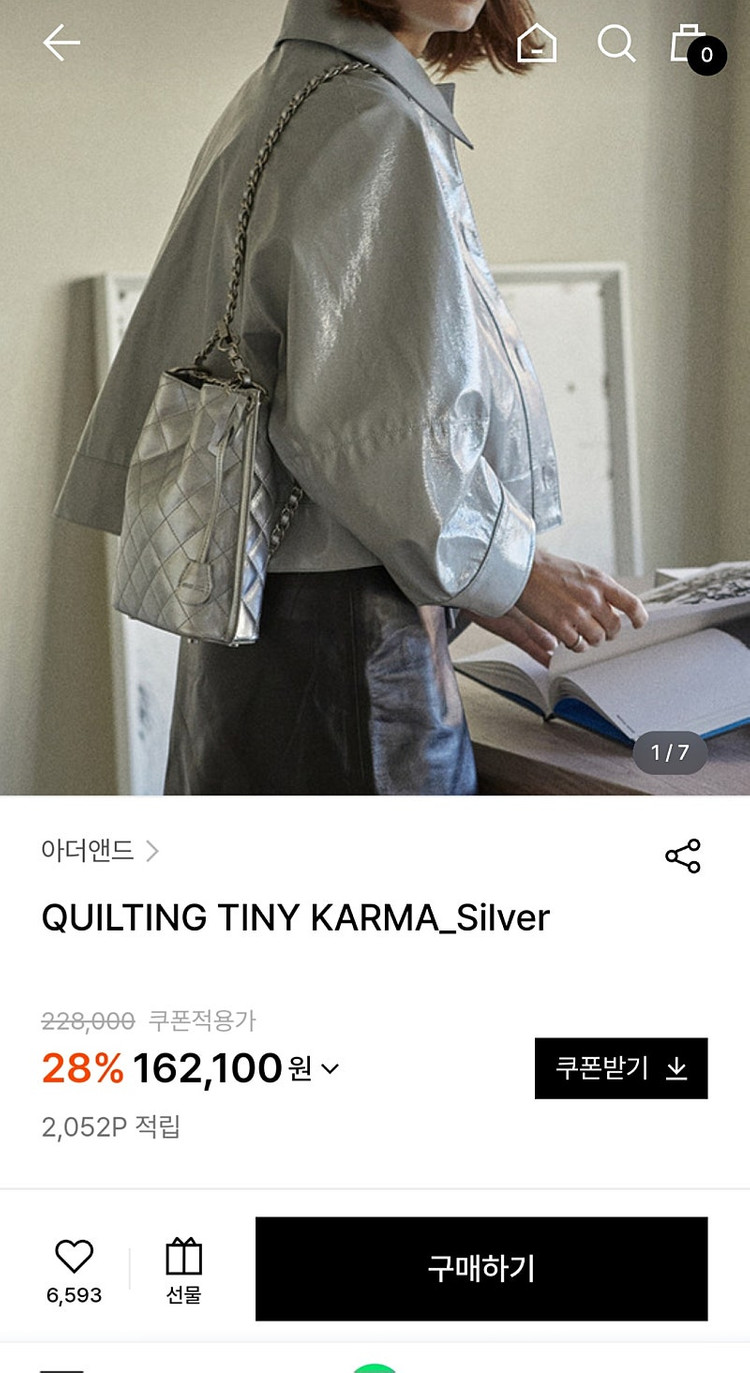The width and height of the screenshot is (750, 1373).
Task: Open the home icon in the top bar
Action: pyautogui.click(x=536, y=44)
